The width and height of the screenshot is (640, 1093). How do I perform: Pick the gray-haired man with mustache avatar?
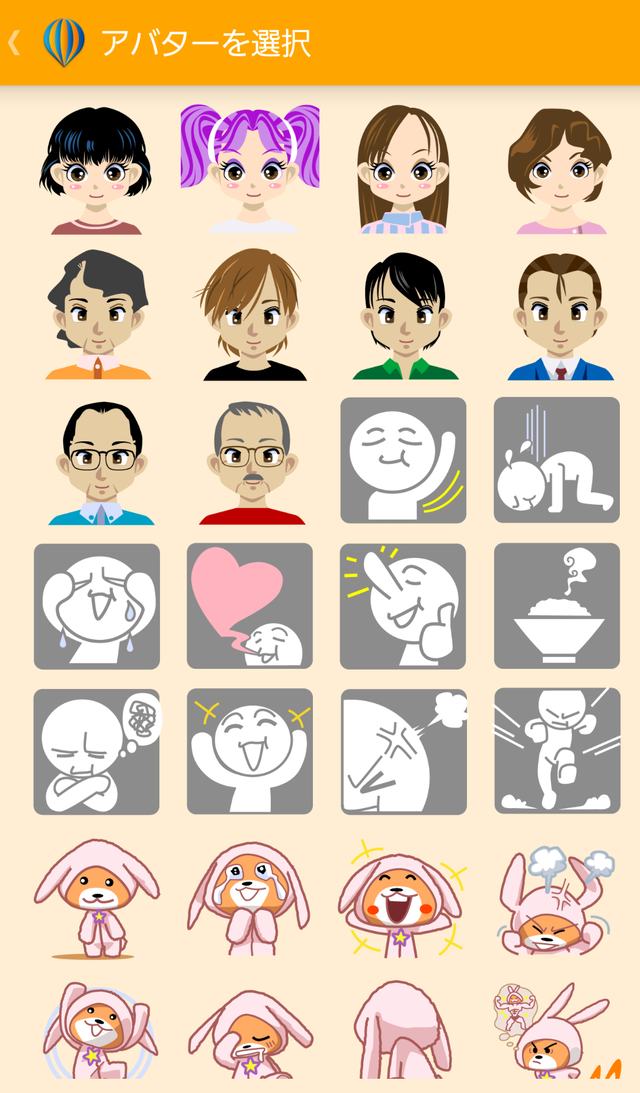point(251,462)
